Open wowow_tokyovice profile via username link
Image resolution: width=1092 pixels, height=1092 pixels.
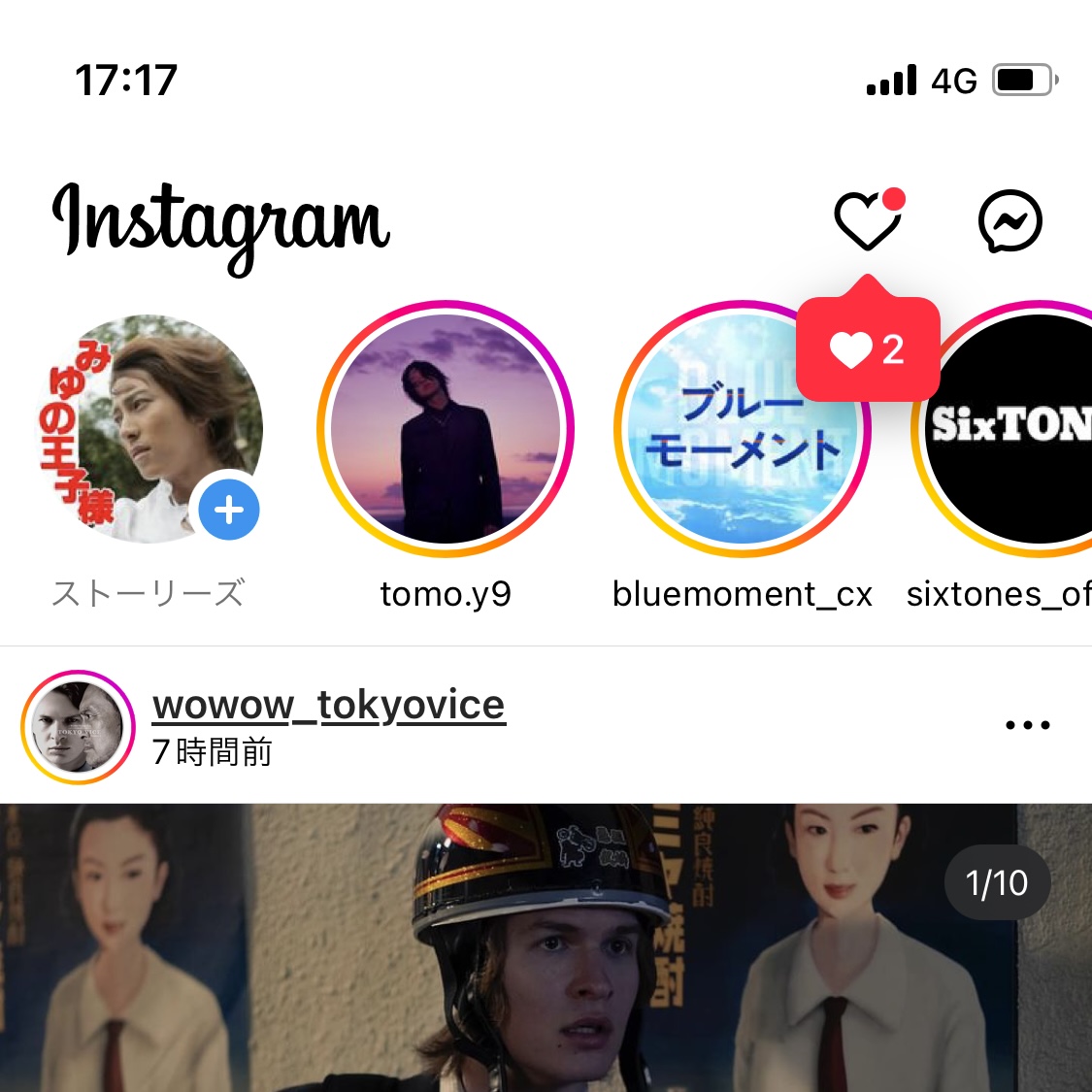point(329,706)
